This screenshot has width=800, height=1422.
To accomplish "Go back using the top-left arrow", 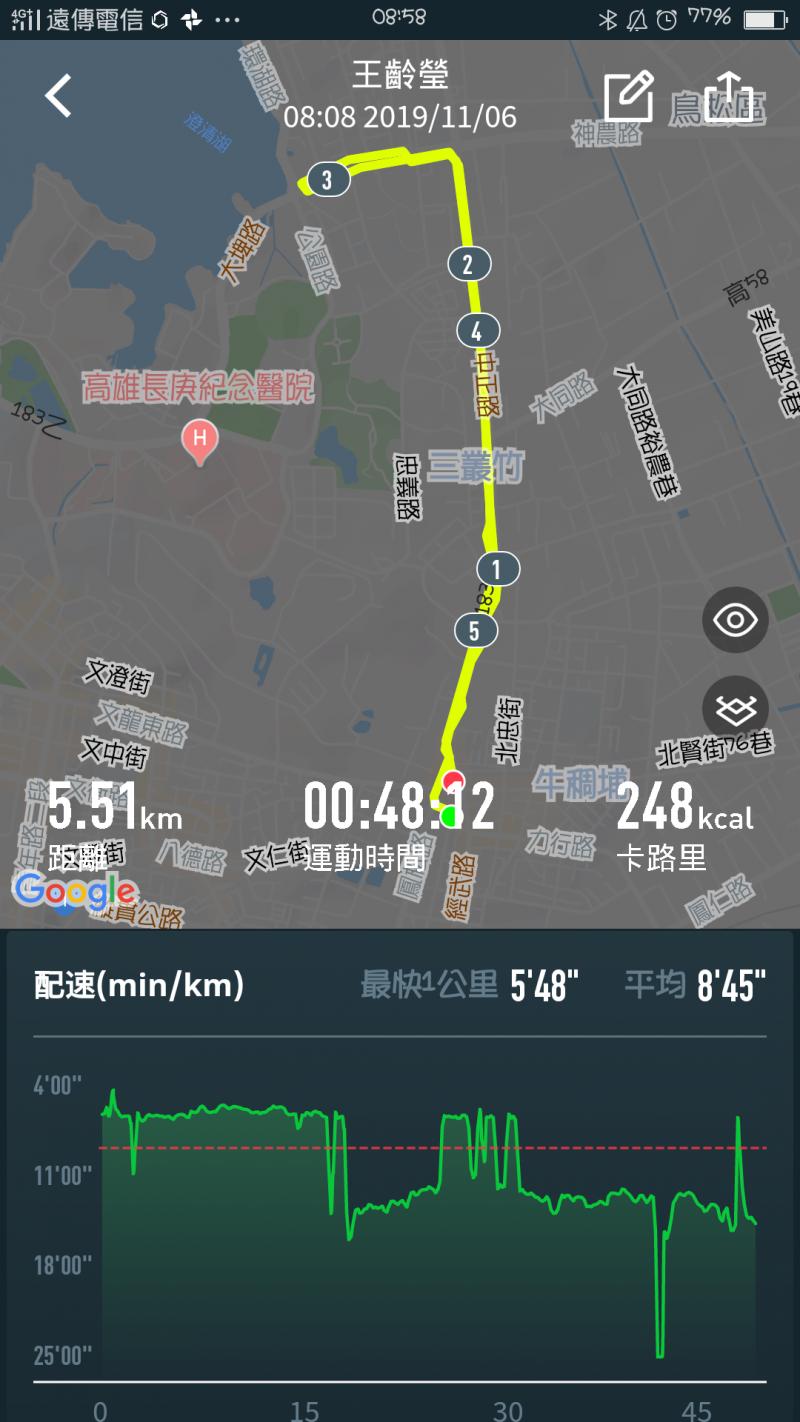I will (x=59, y=97).
